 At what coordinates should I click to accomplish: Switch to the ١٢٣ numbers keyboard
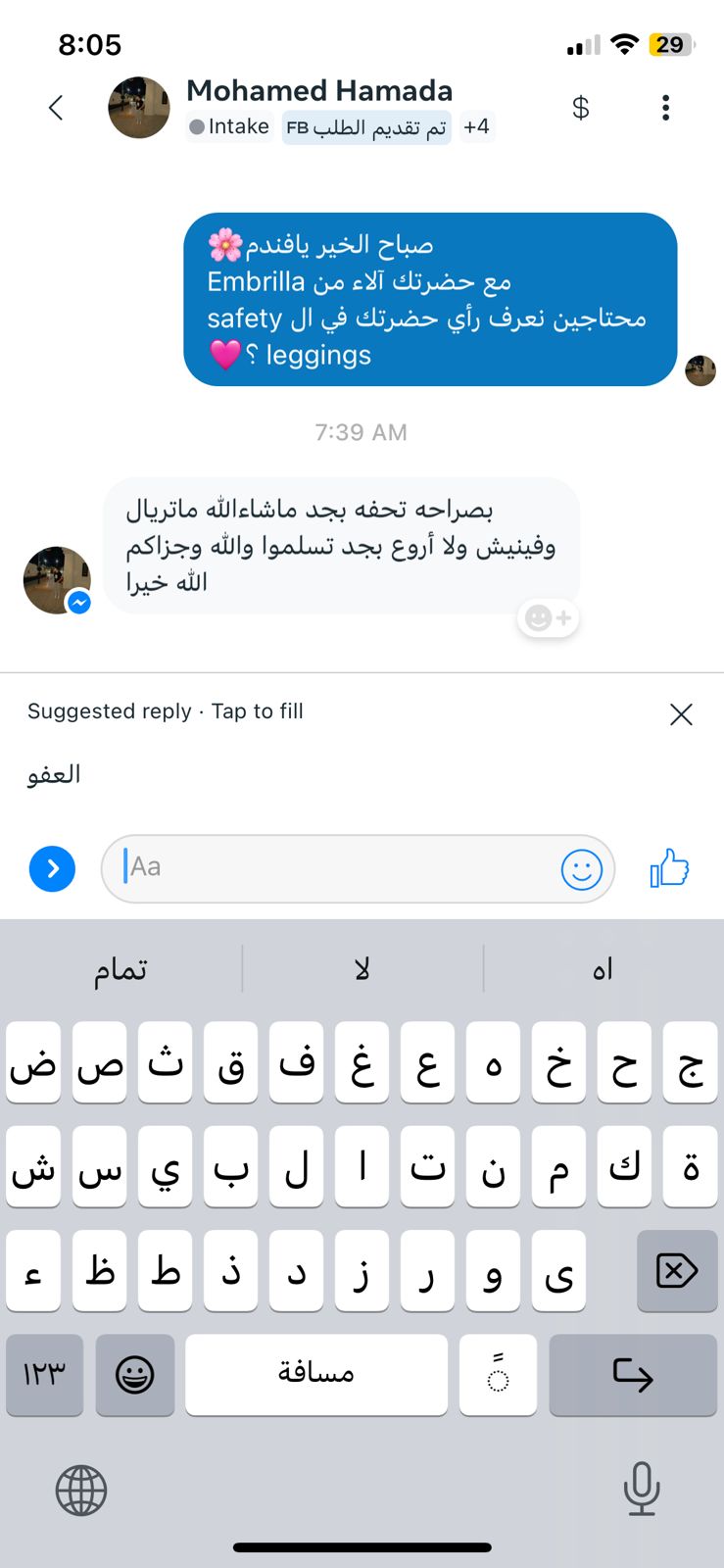pos(44,1375)
